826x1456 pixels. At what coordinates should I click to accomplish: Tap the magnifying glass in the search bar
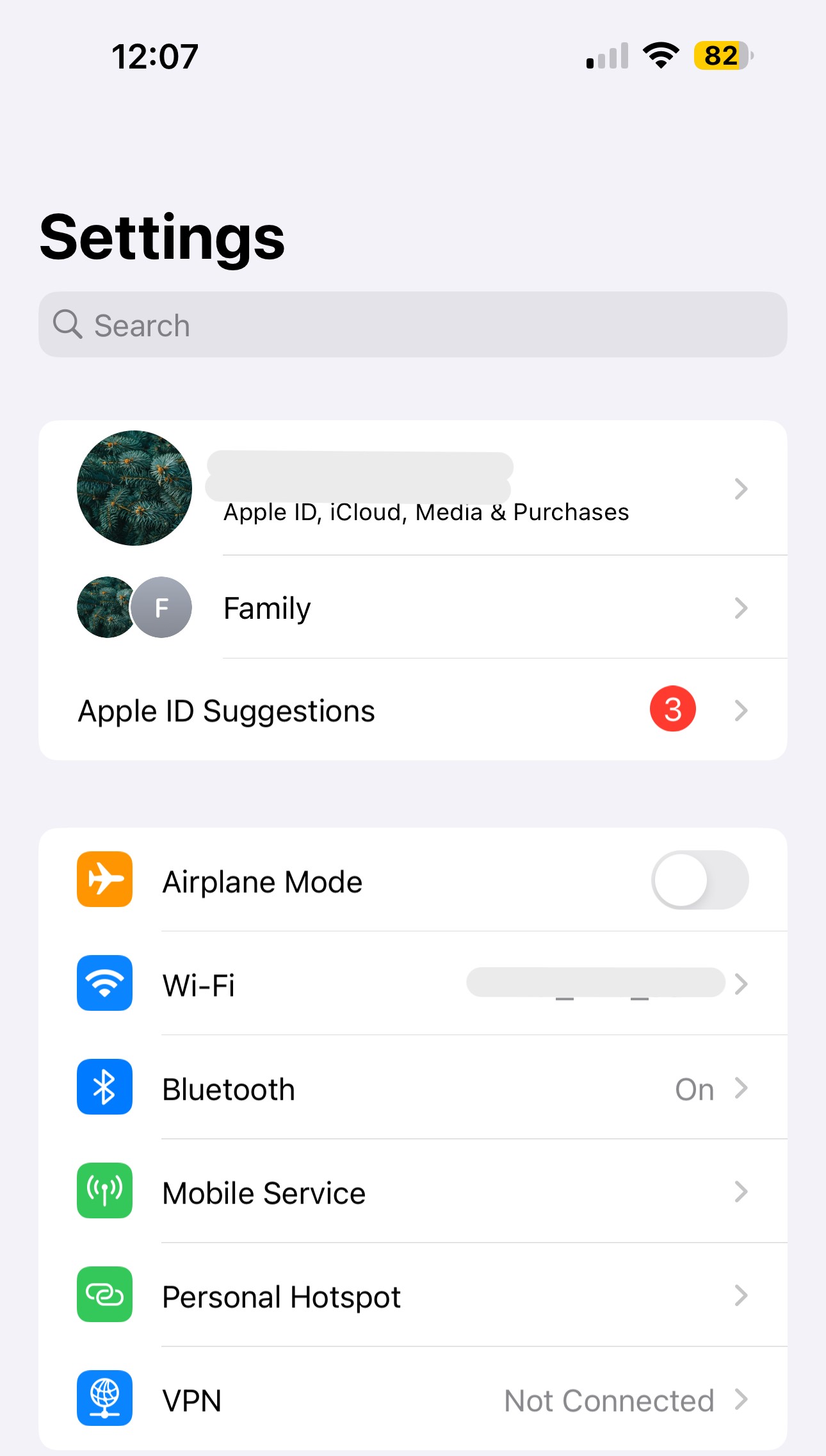68,325
